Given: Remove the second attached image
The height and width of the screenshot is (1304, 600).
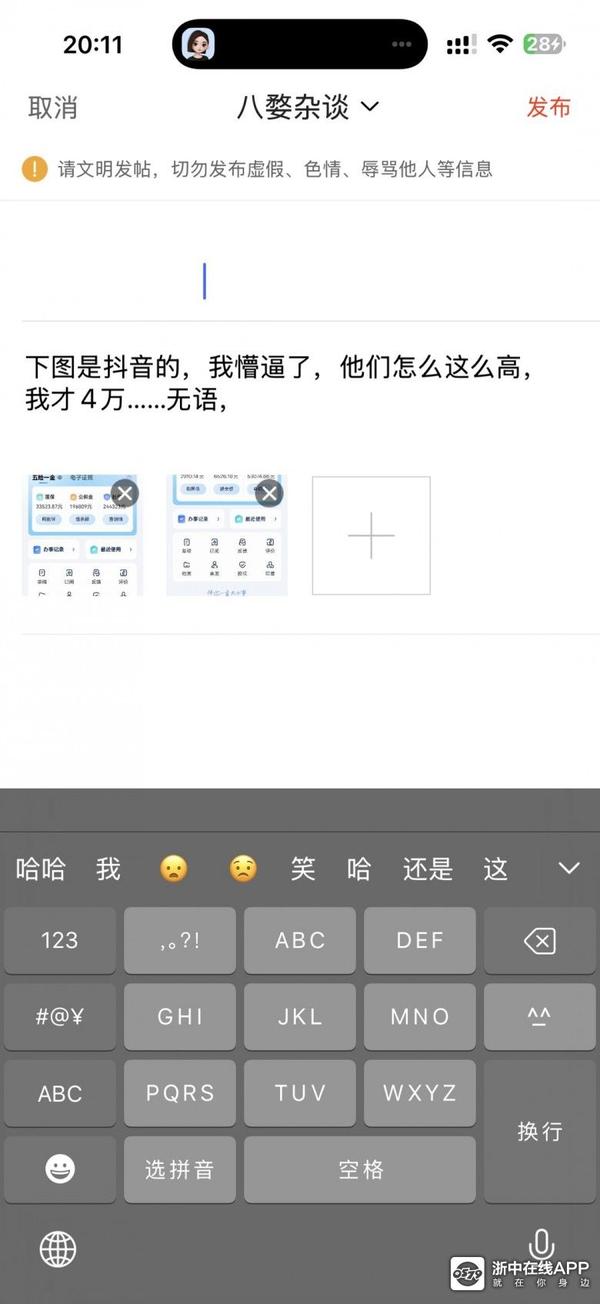Looking at the screenshot, I should point(269,493).
